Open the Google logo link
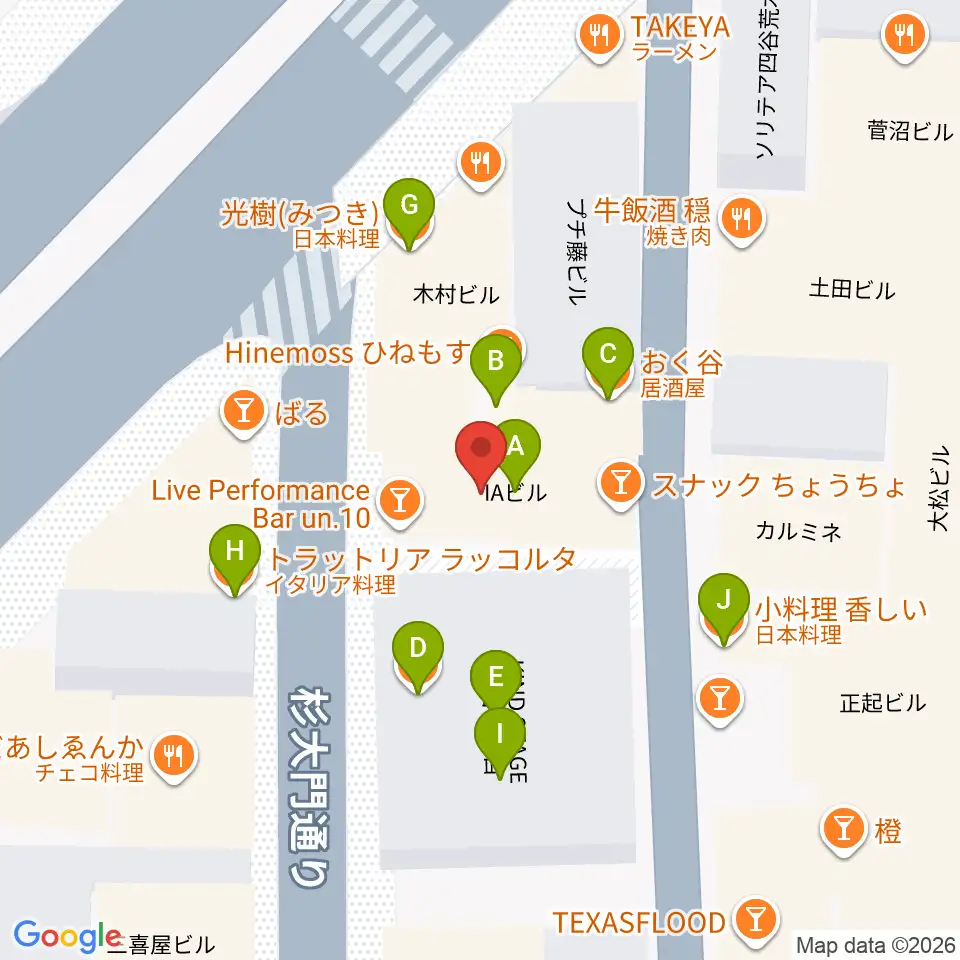 (x=67, y=937)
